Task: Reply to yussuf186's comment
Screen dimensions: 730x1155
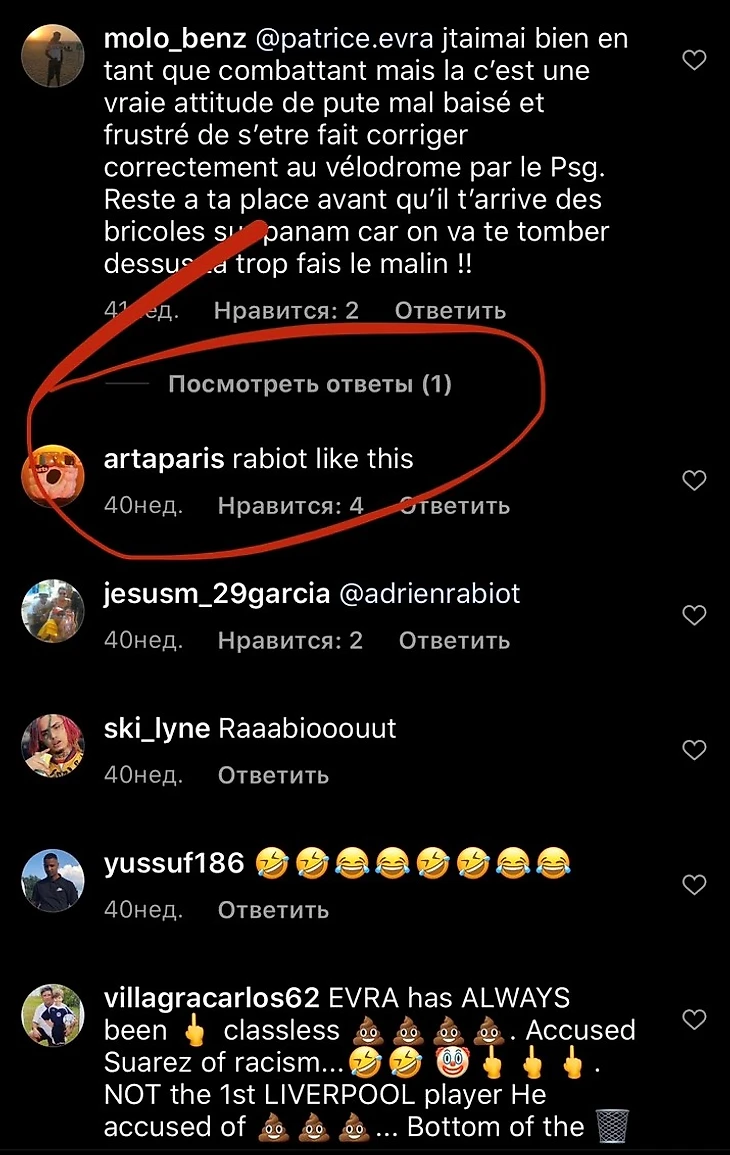Action: (273, 910)
